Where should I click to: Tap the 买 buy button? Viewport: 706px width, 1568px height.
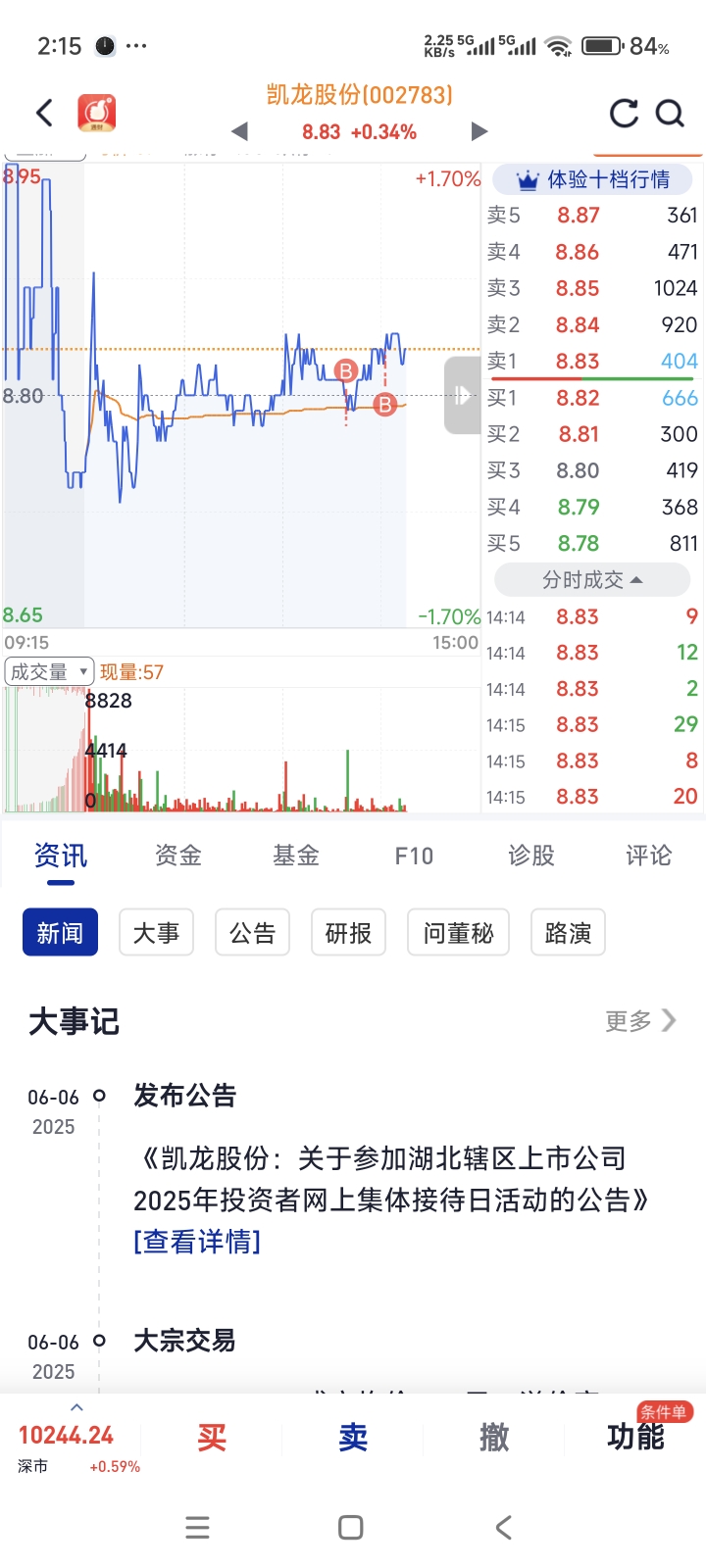(212, 1438)
